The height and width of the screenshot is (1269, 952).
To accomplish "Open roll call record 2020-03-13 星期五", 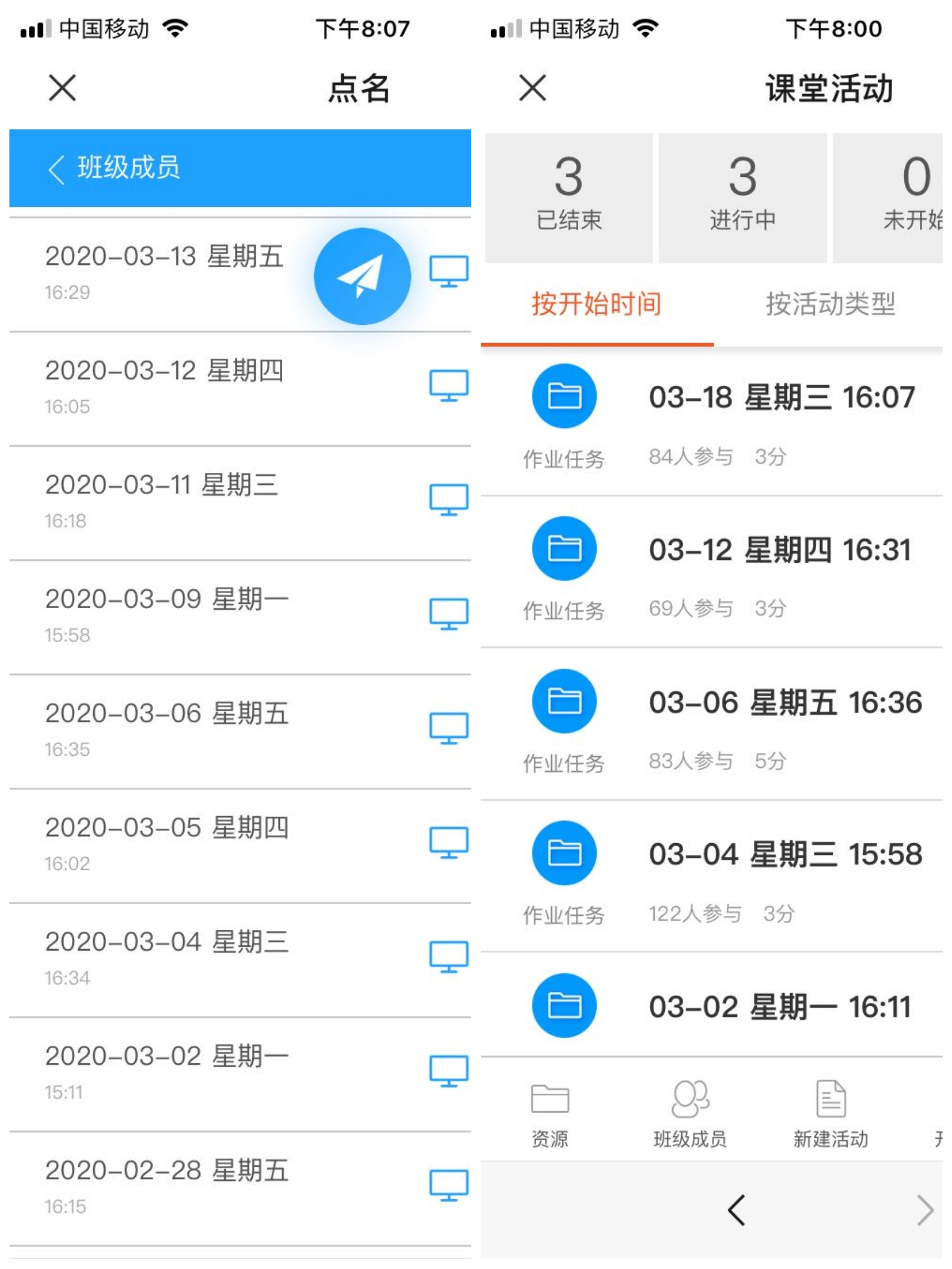I will (x=164, y=273).
